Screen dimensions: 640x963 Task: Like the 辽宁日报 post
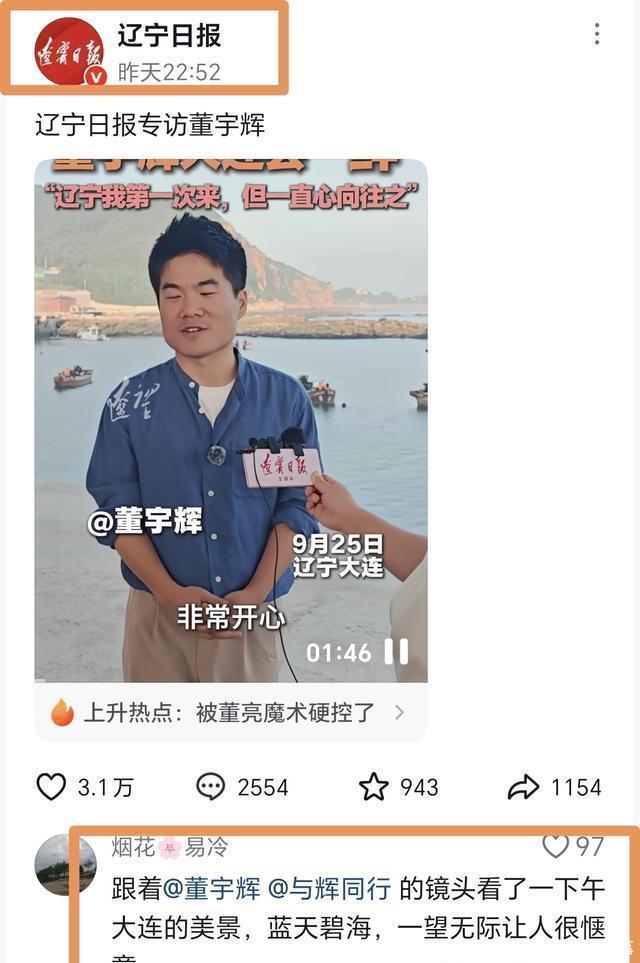pos(52,787)
